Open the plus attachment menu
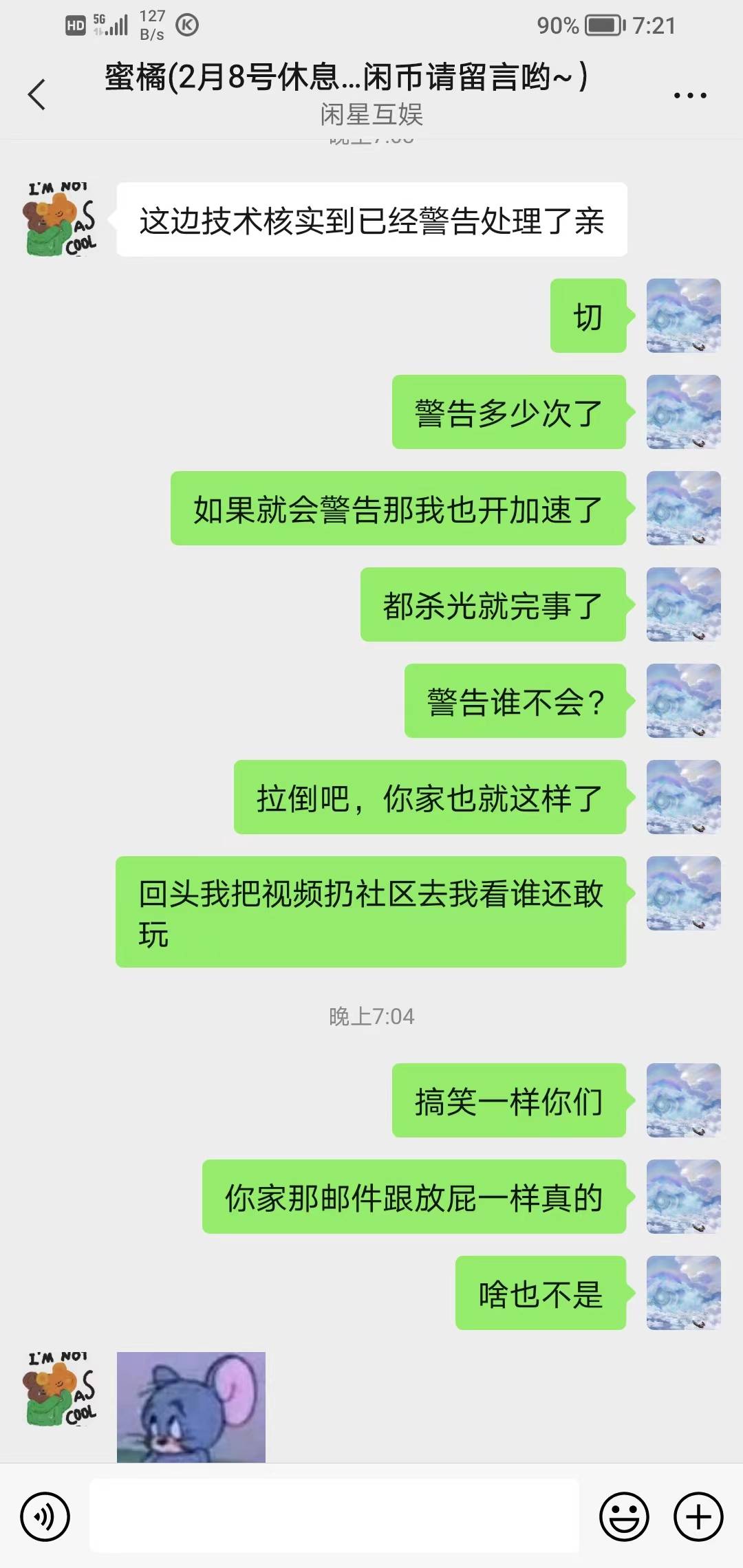Viewport: 743px width, 1568px height. [698, 1516]
